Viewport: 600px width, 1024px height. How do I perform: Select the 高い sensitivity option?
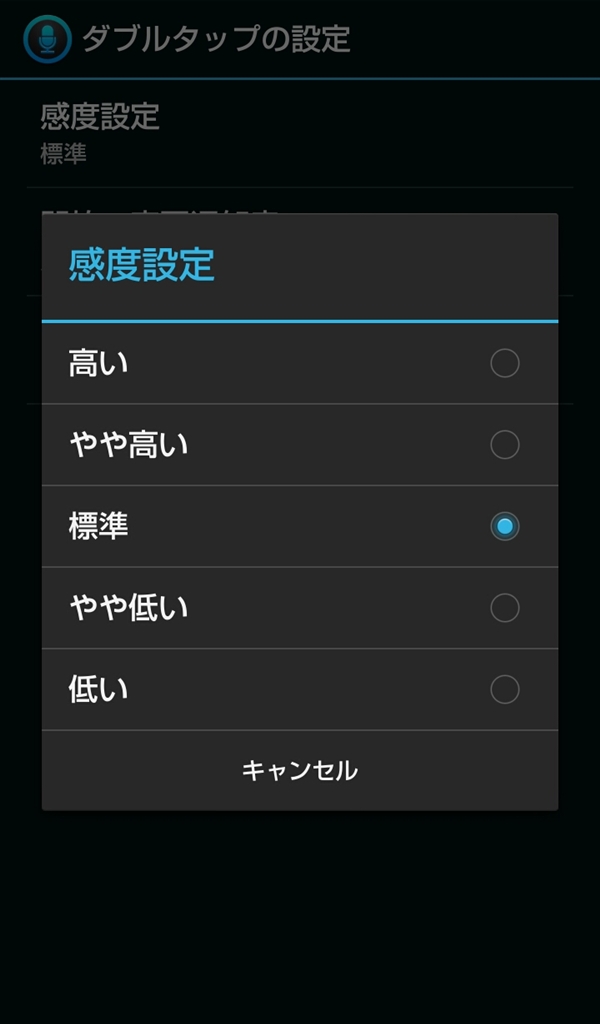click(x=300, y=363)
